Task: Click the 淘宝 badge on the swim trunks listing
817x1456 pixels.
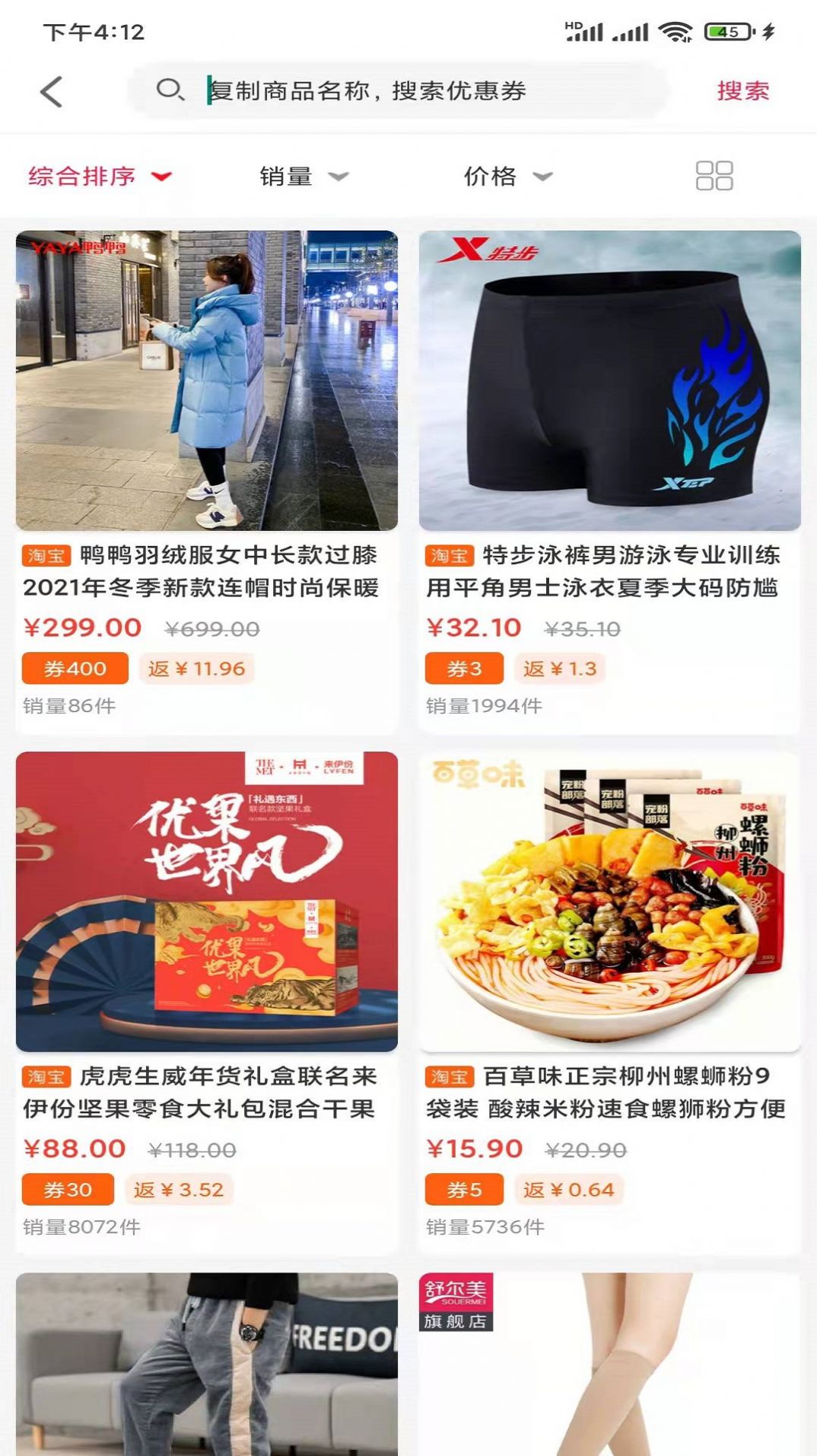Action: click(x=451, y=558)
